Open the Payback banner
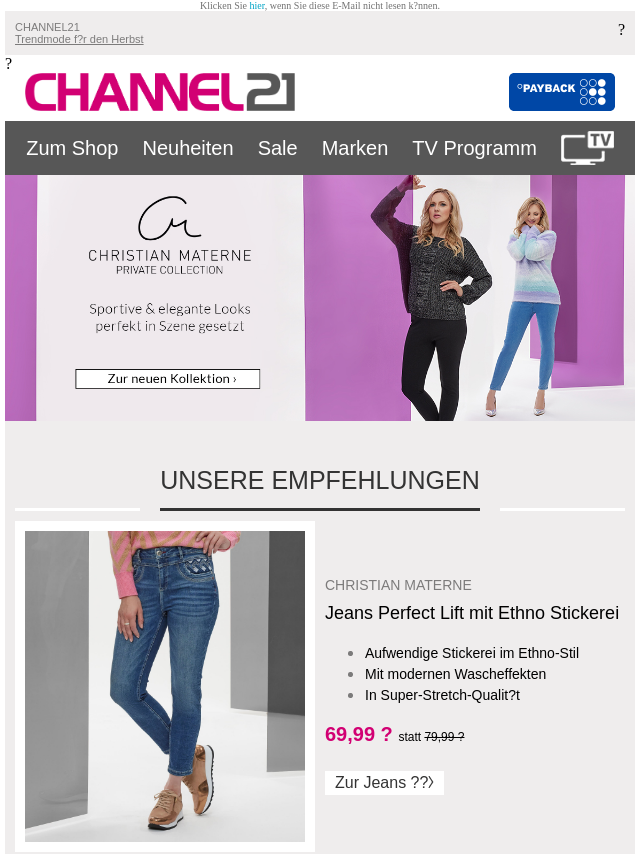640x854 pixels. coord(561,92)
